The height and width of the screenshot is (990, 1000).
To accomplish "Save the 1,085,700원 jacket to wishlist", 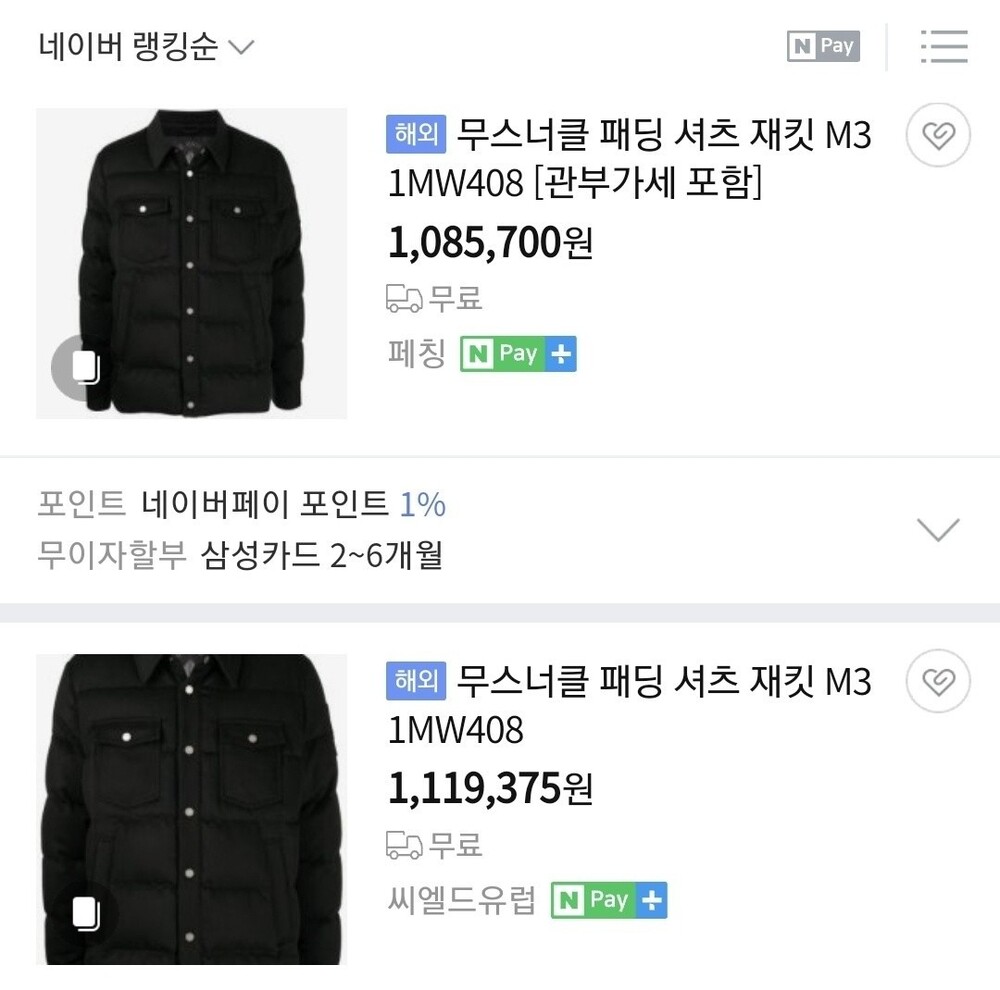I will [x=938, y=135].
